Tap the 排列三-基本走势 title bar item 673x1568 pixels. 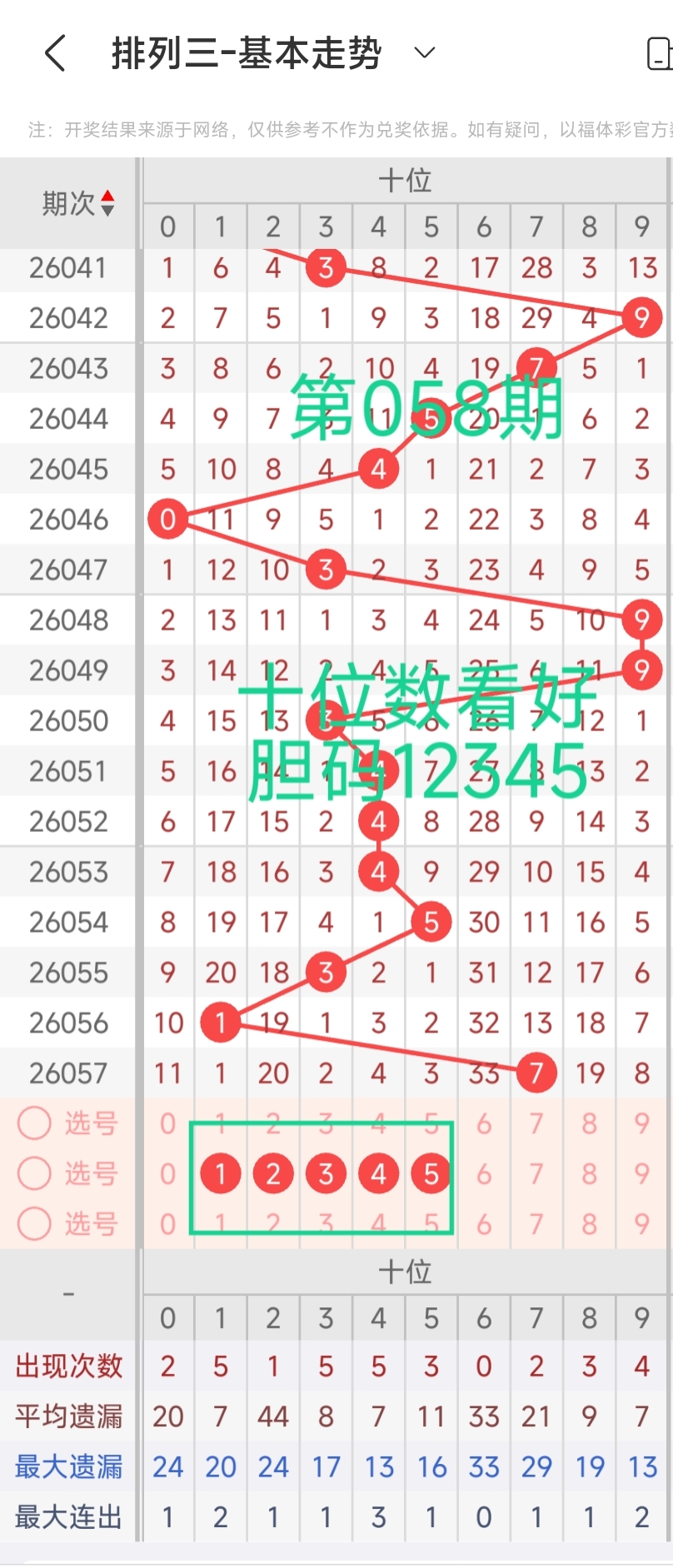246,52
